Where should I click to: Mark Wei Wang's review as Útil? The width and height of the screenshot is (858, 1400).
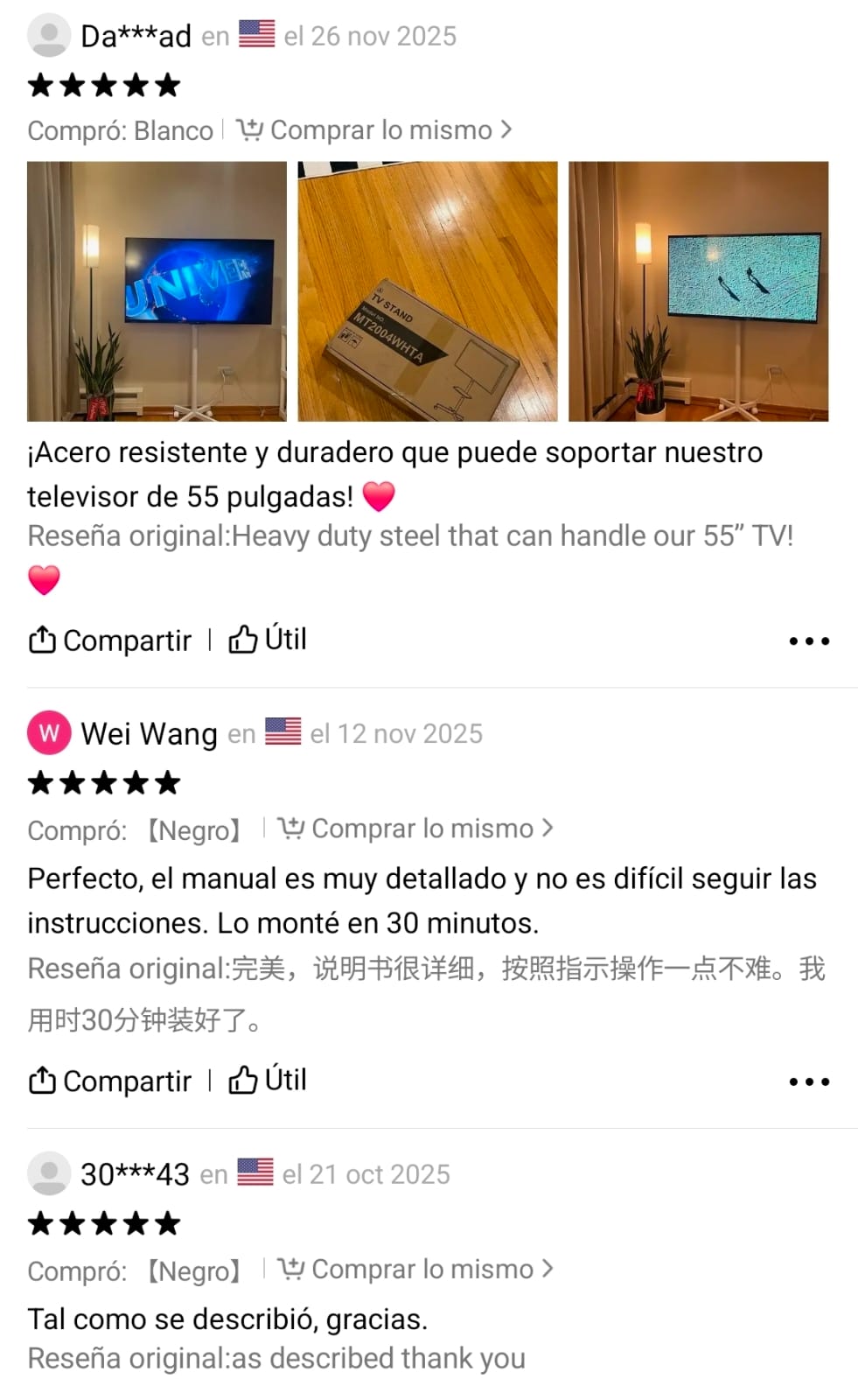(268, 1081)
